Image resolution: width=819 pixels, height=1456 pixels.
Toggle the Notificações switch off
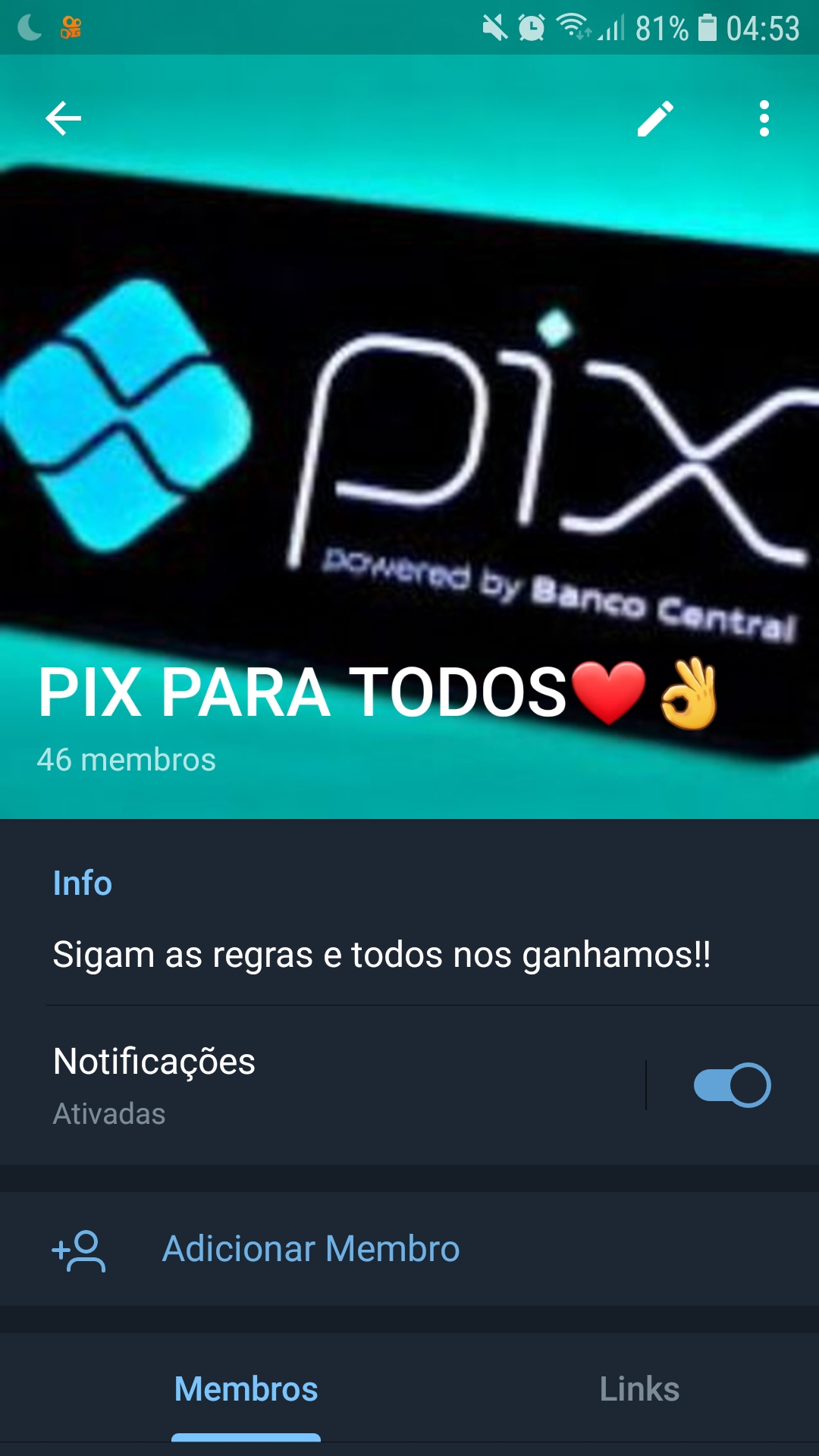[732, 1084]
